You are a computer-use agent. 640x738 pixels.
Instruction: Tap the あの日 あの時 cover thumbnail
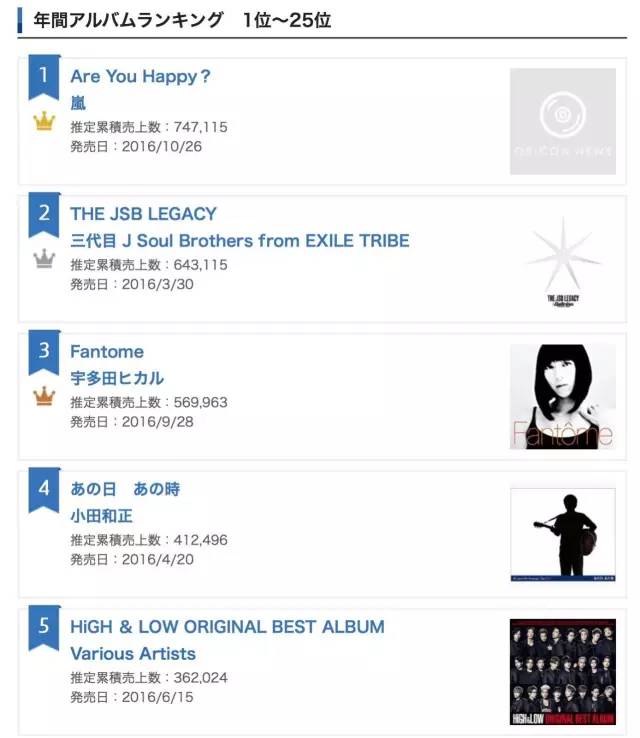(x=562, y=534)
